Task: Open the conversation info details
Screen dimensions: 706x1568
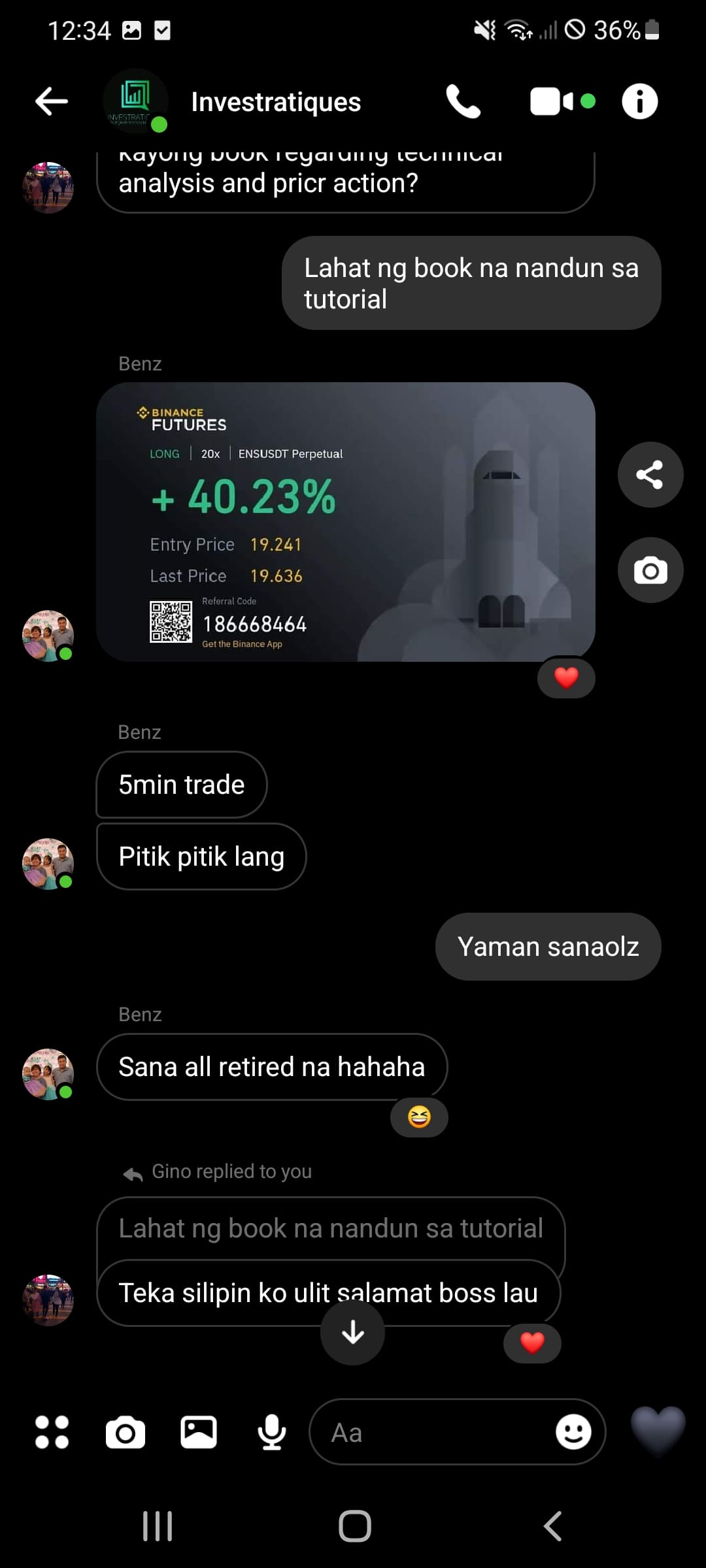Action: click(x=639, y=102)
